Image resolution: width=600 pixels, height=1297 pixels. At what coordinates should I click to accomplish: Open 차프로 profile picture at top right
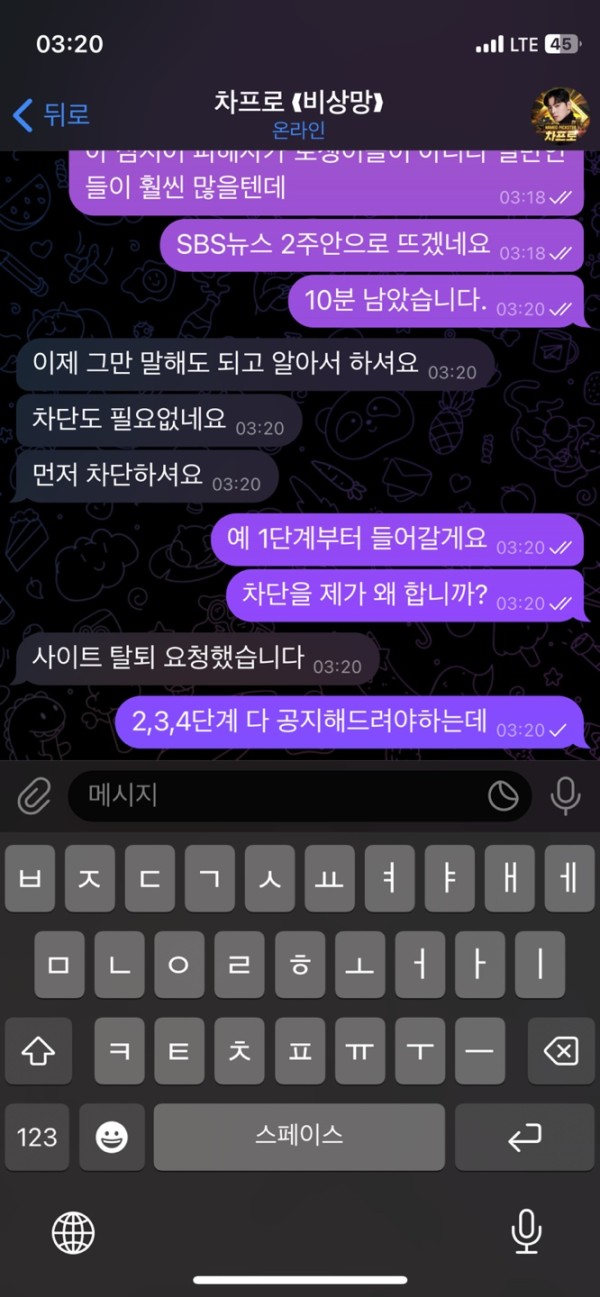click(x=560, y=115)
